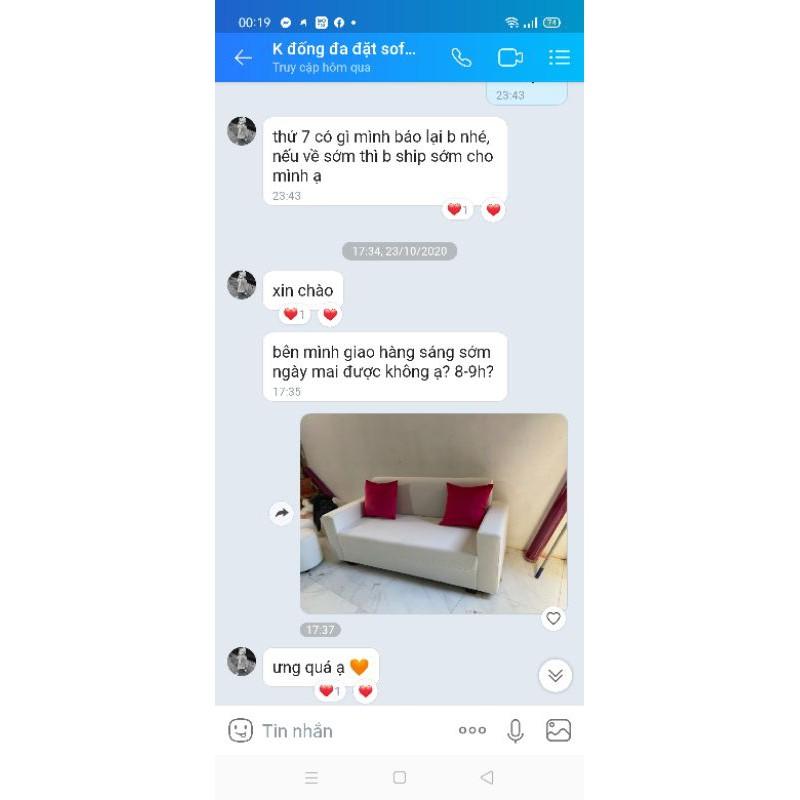React with heart to "xin chào"

click(x=330, y=314)
